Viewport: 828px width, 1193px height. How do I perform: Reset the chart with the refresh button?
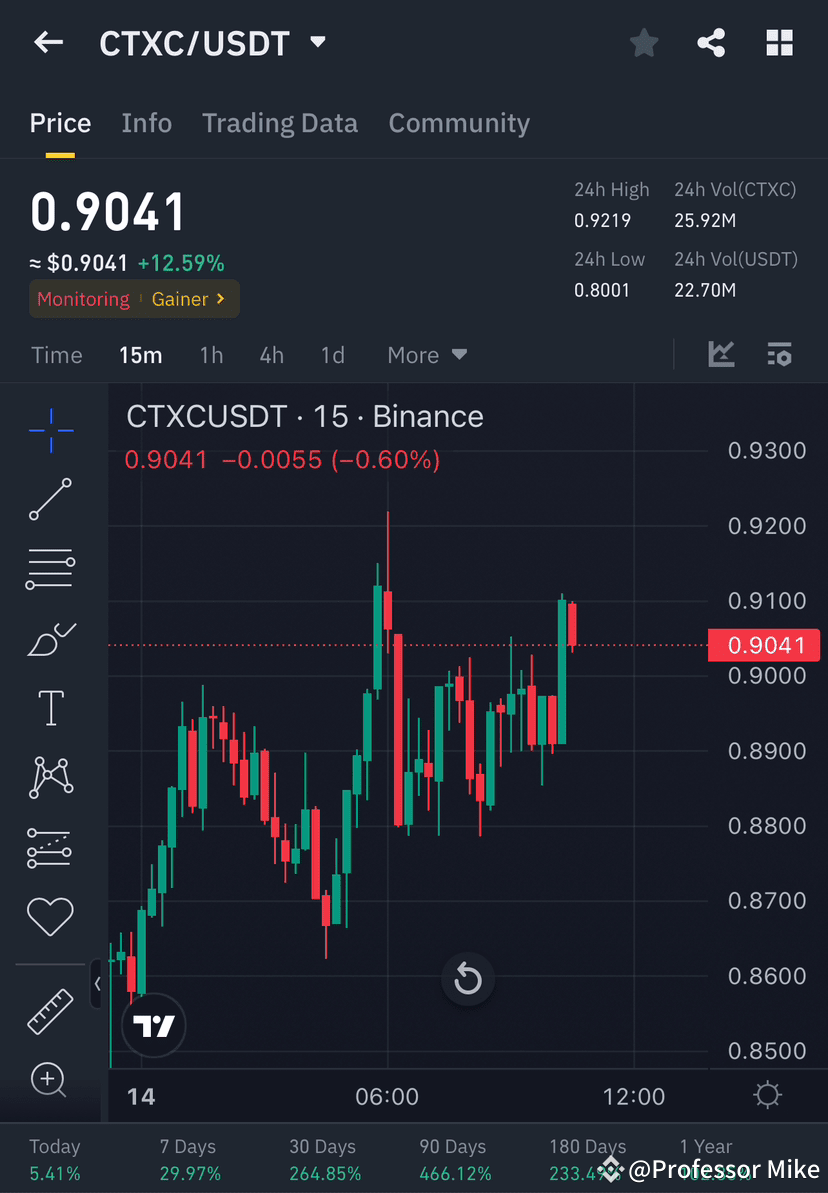[x=468, y=979]
